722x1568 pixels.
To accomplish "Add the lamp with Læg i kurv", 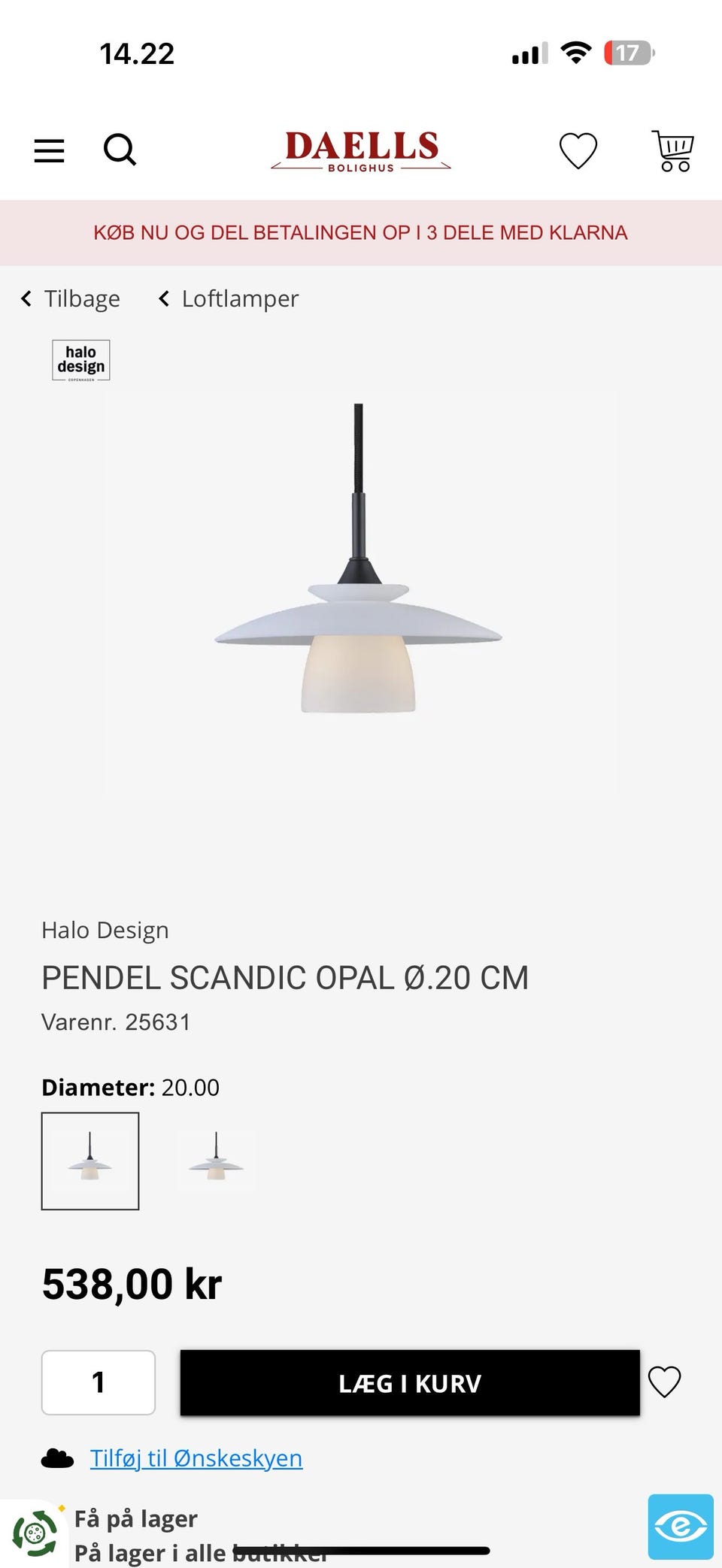I will pos(410,1383).
